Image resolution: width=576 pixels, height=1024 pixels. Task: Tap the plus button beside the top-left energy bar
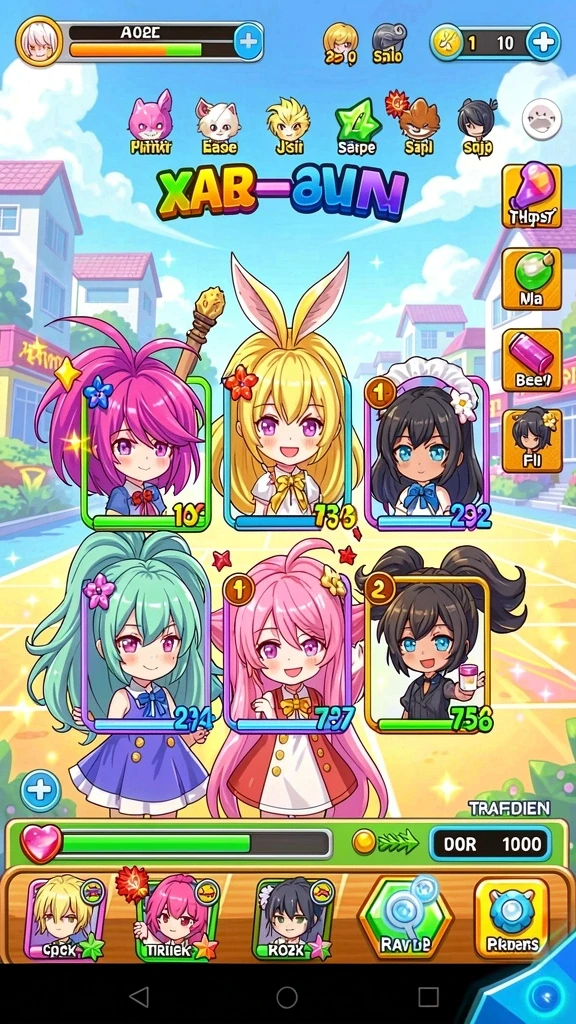(x=248, y=42)
